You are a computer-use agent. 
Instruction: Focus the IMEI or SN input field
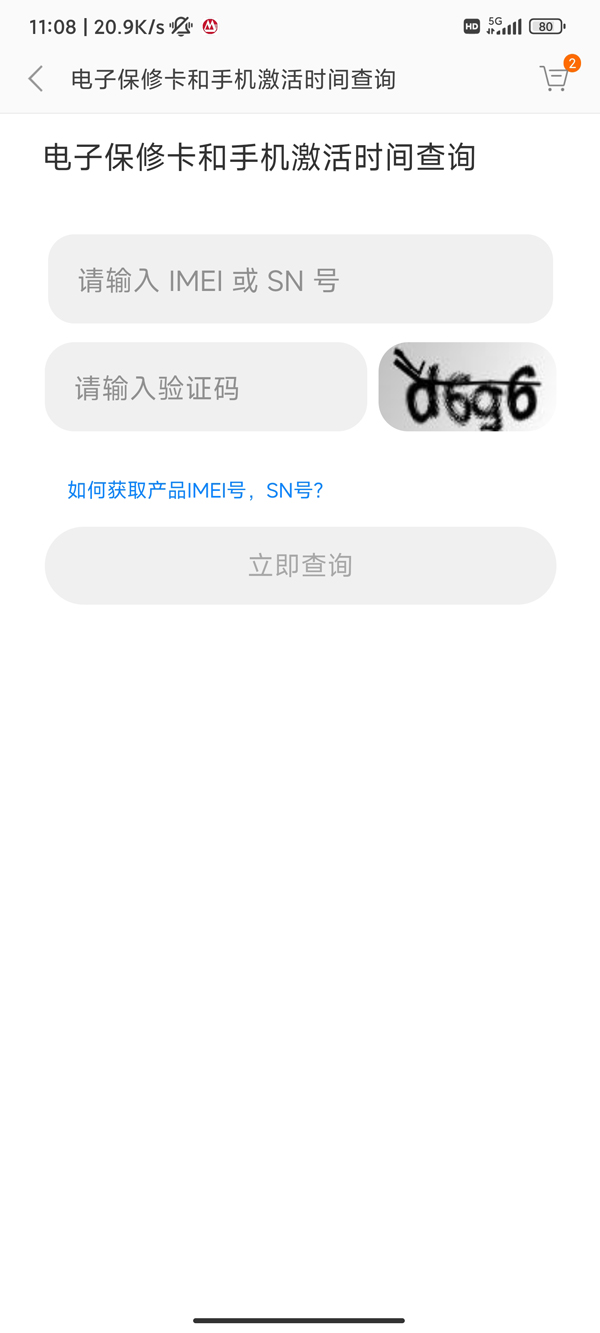coord(300,280)
